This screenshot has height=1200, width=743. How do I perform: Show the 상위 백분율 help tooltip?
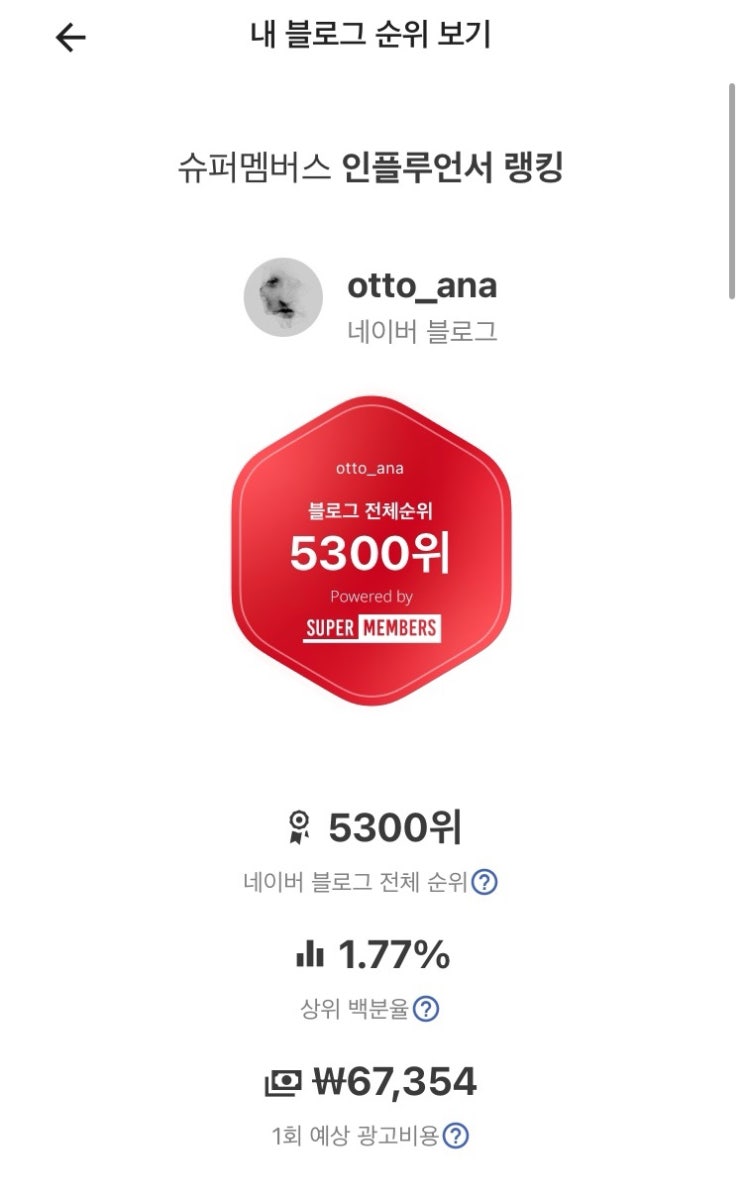(x=426, y=1009)
